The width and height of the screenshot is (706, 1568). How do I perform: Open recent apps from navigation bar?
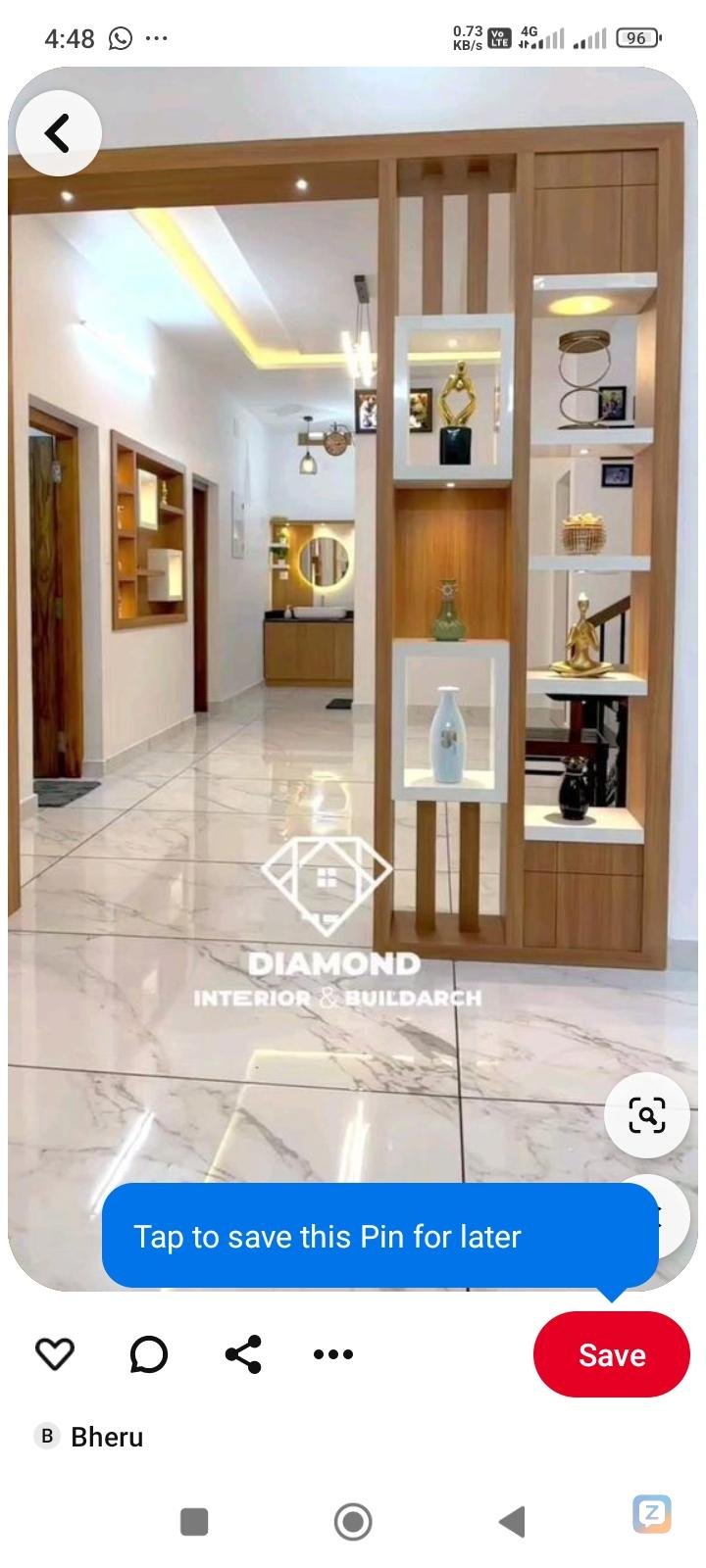(x=194, y=1522)
